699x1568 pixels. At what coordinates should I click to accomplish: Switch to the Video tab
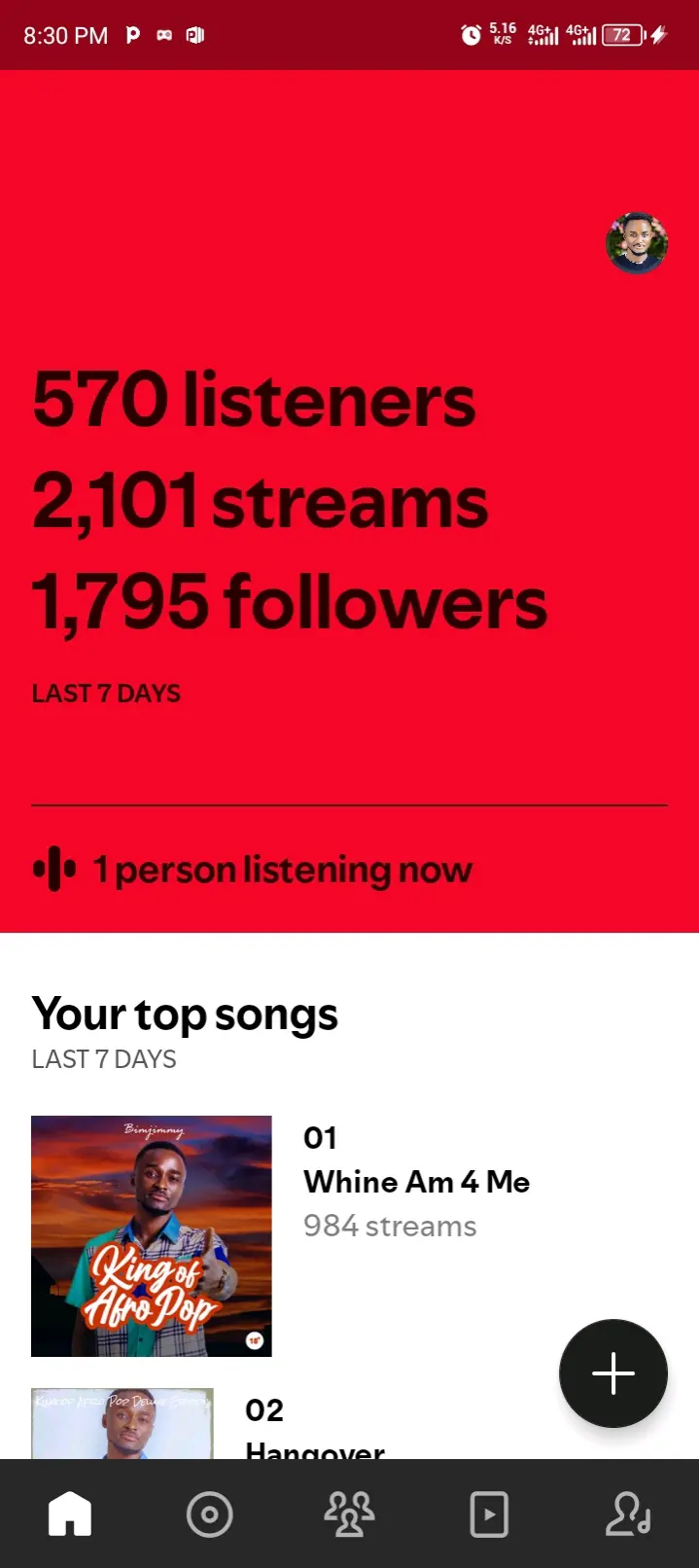point(489,1515)
